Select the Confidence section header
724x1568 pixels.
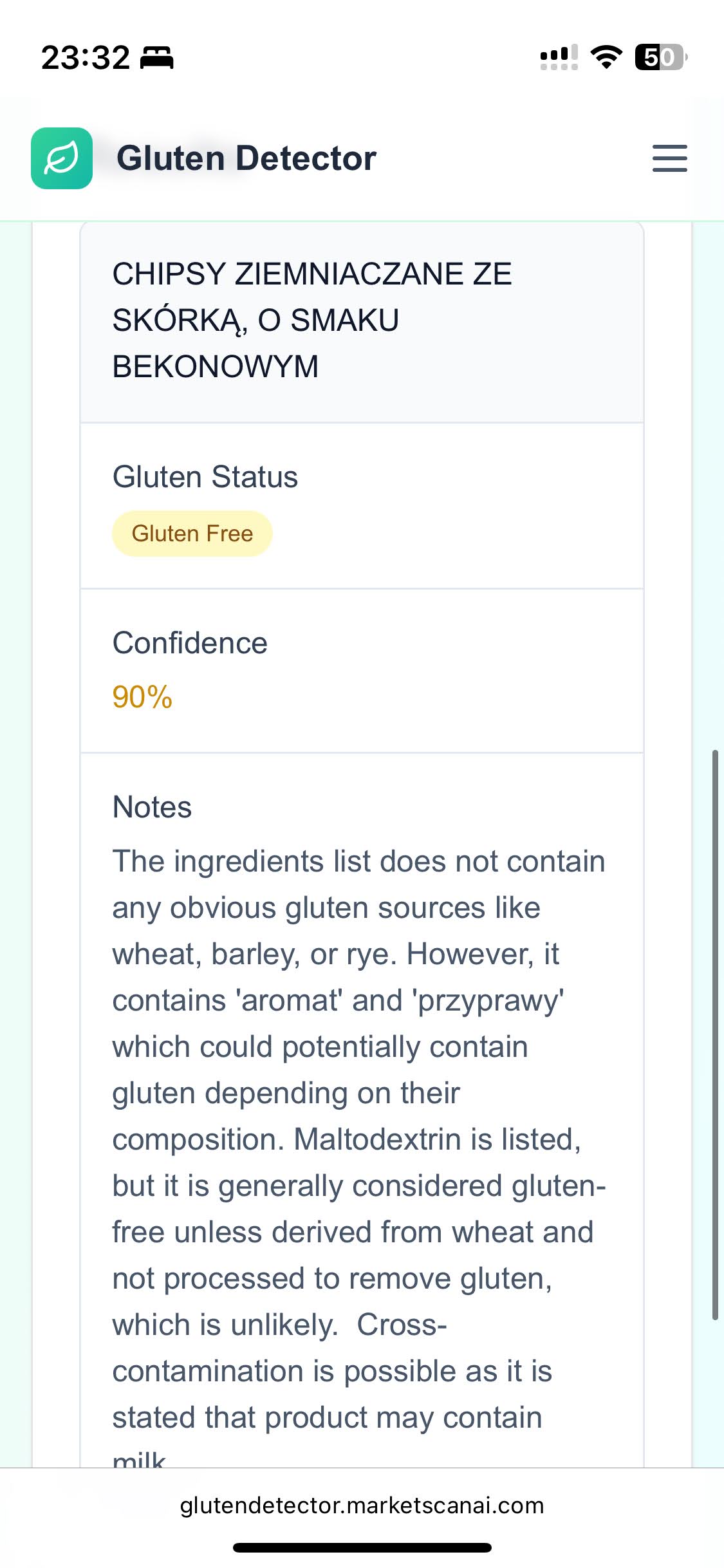[190, 642]
